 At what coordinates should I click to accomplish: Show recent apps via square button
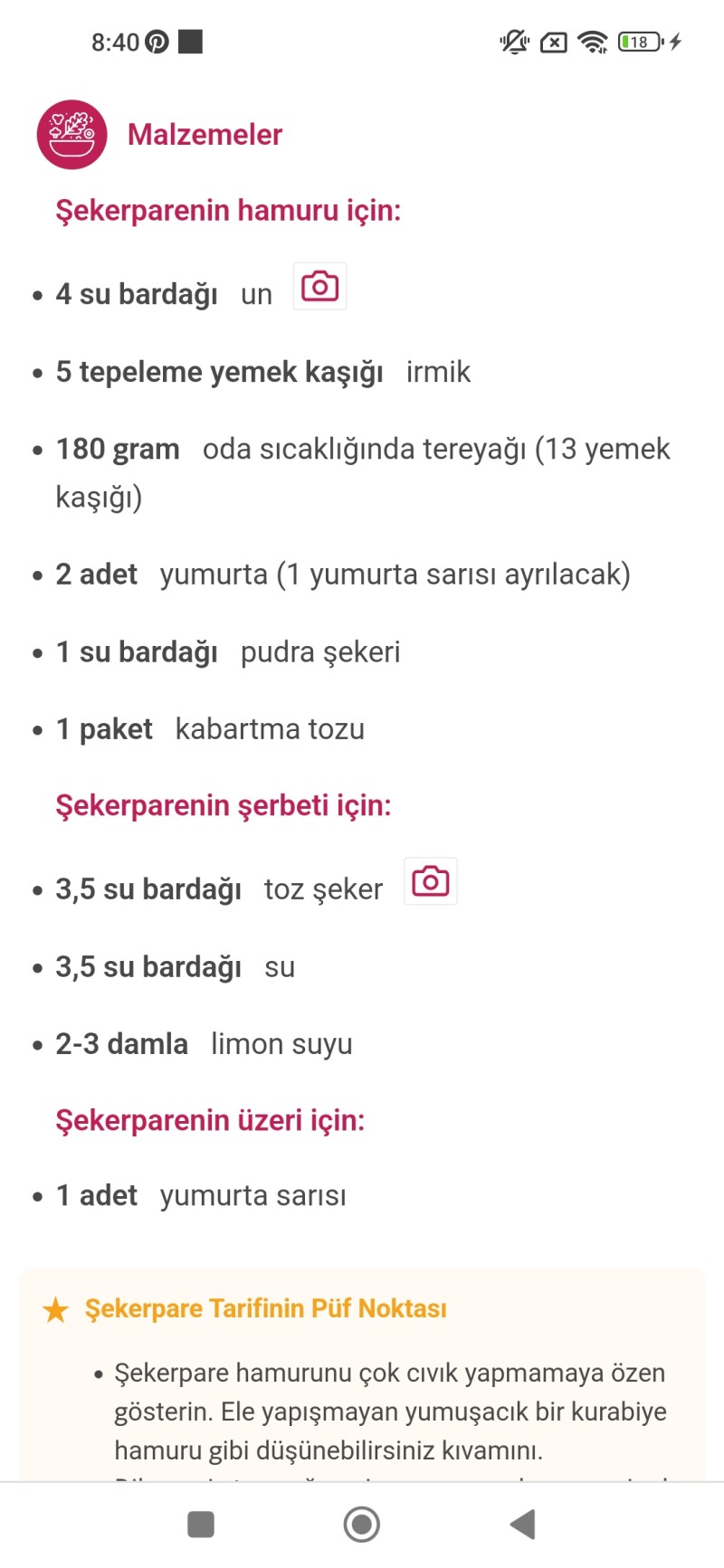tap(200, 1524)
